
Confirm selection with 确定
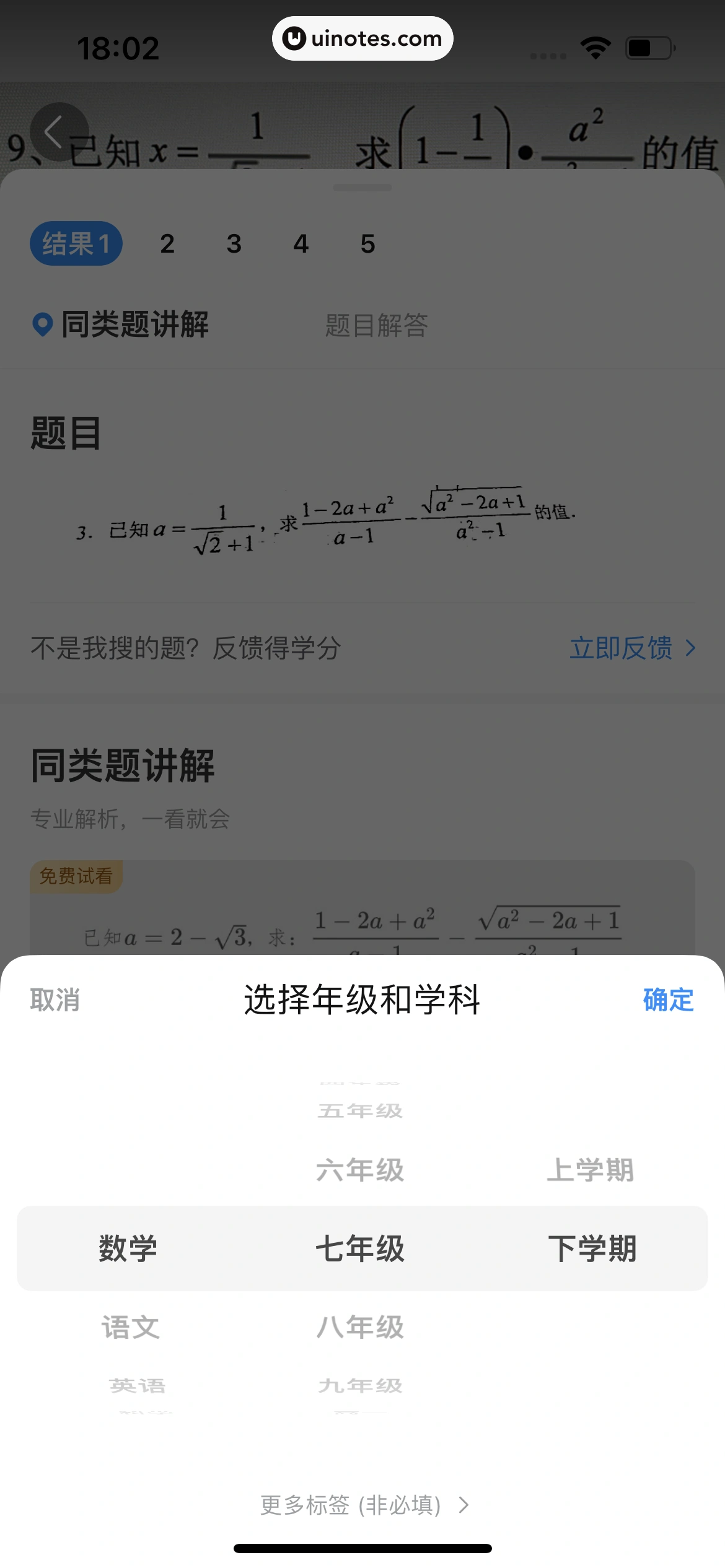pos(668,1000)
